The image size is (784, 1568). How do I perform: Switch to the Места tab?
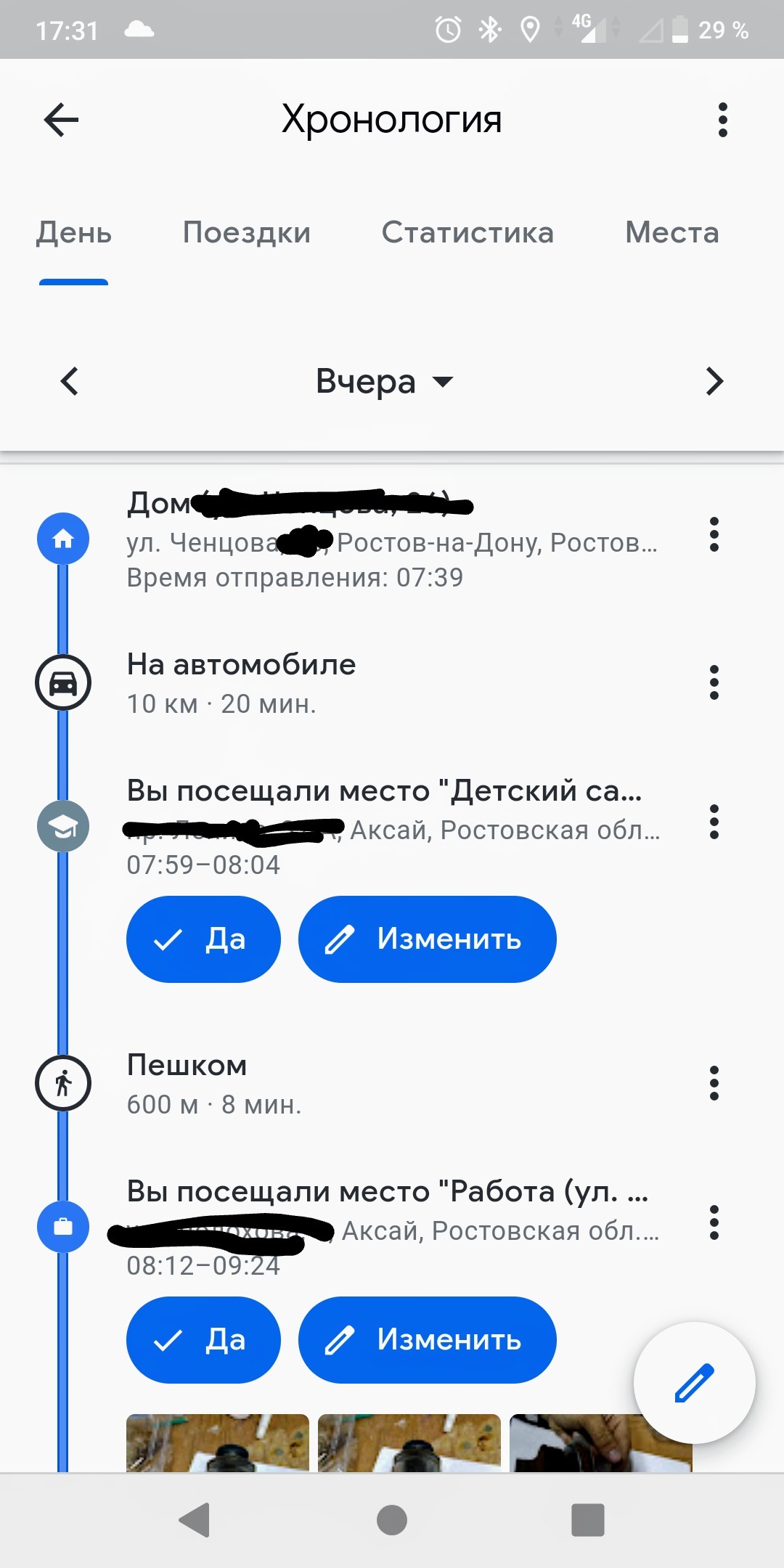671,233
